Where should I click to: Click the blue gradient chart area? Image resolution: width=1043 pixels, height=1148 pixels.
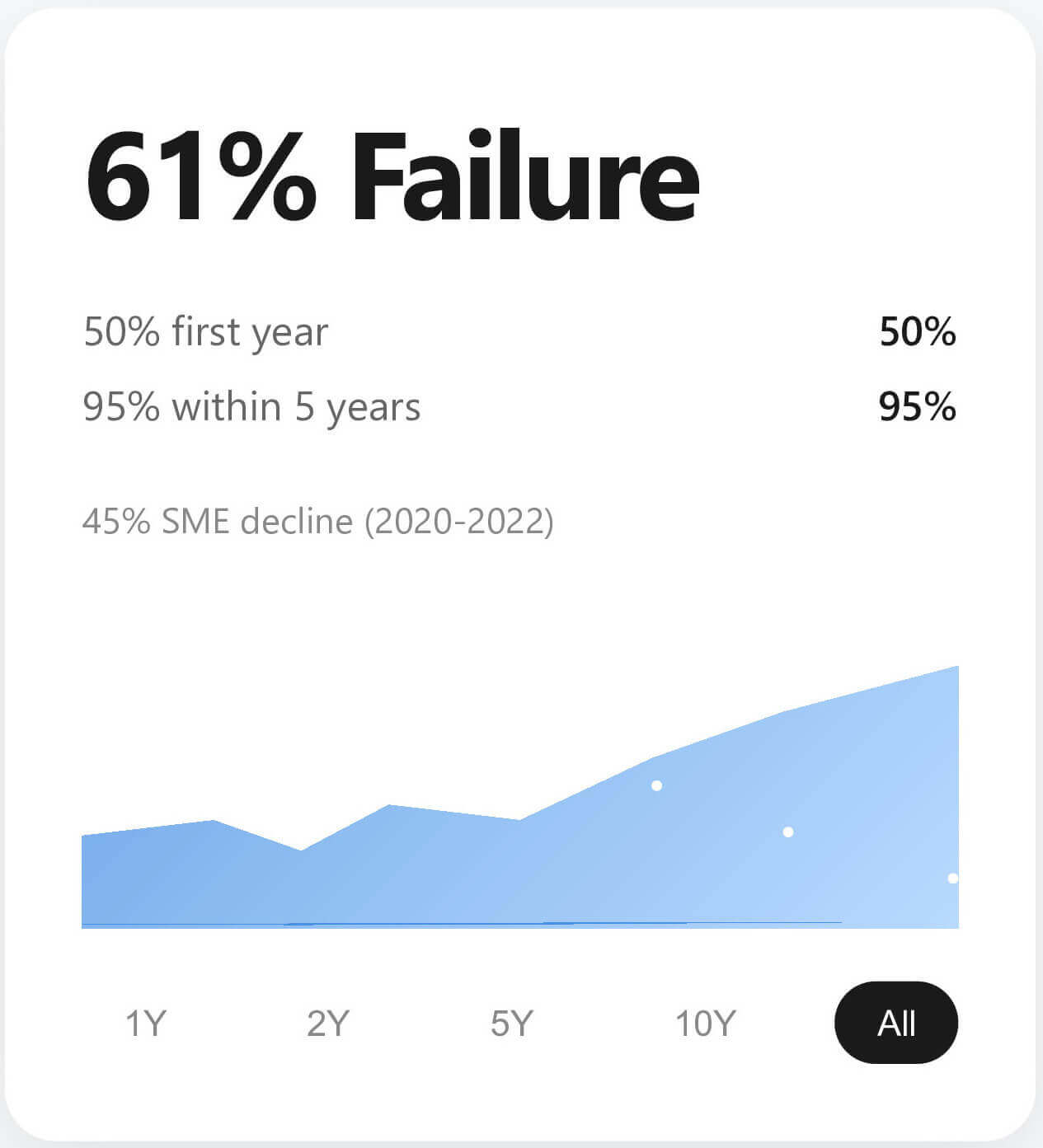(412, 874)
